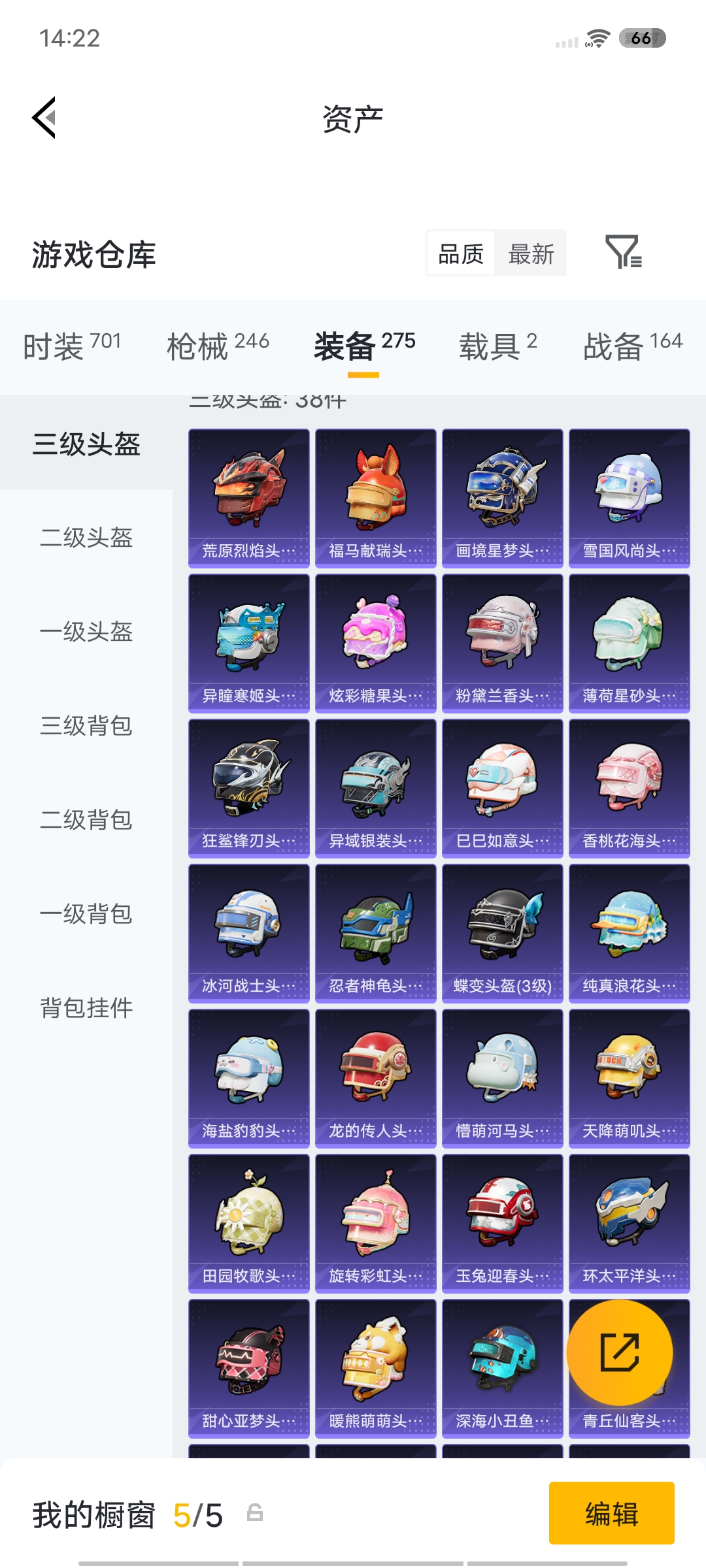The image size is (706, 1568).
Task: Tap the 编辑 button
Action: [x=612, y=1514]
